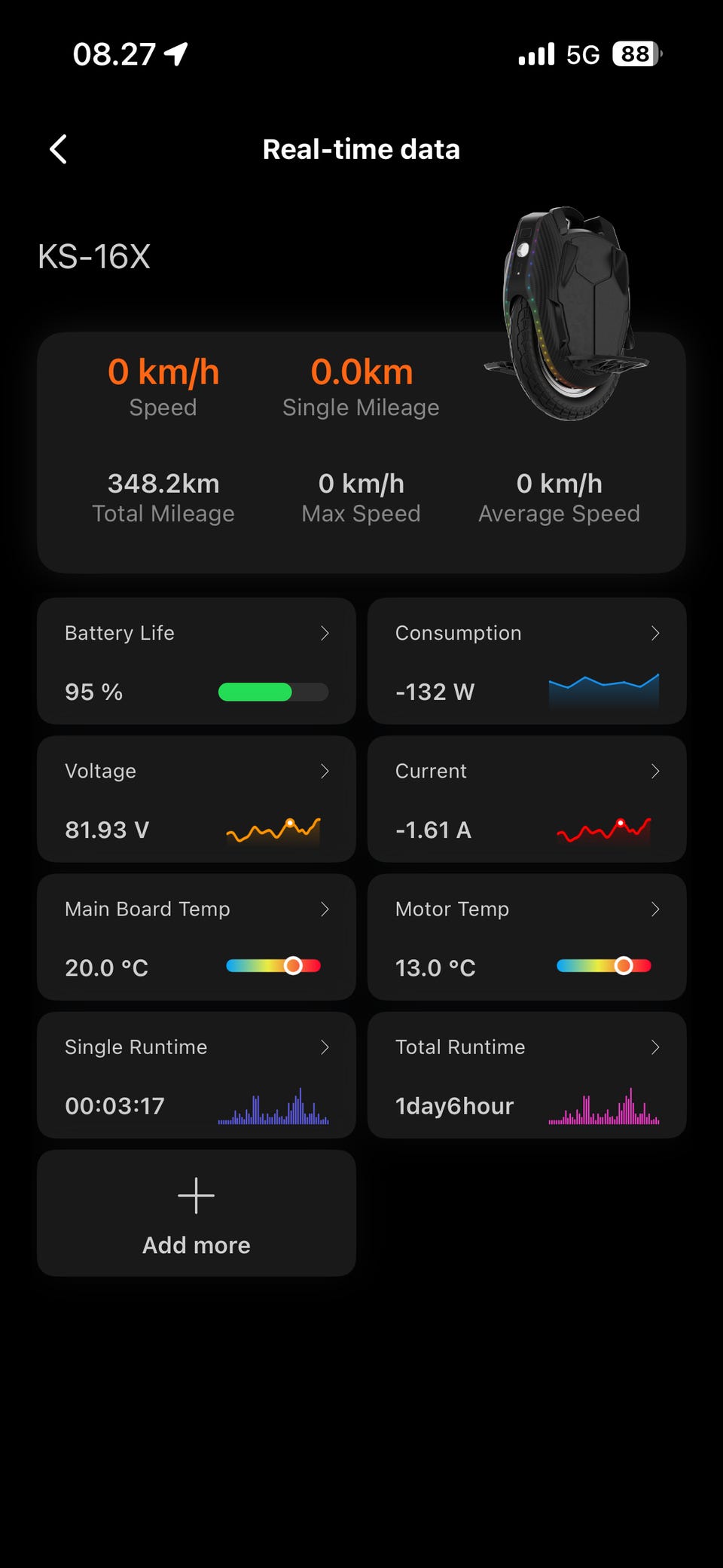Tap Add more to add data tile
The height and width of the screenshot is (1568, 723).
(x=197, y=1212)
